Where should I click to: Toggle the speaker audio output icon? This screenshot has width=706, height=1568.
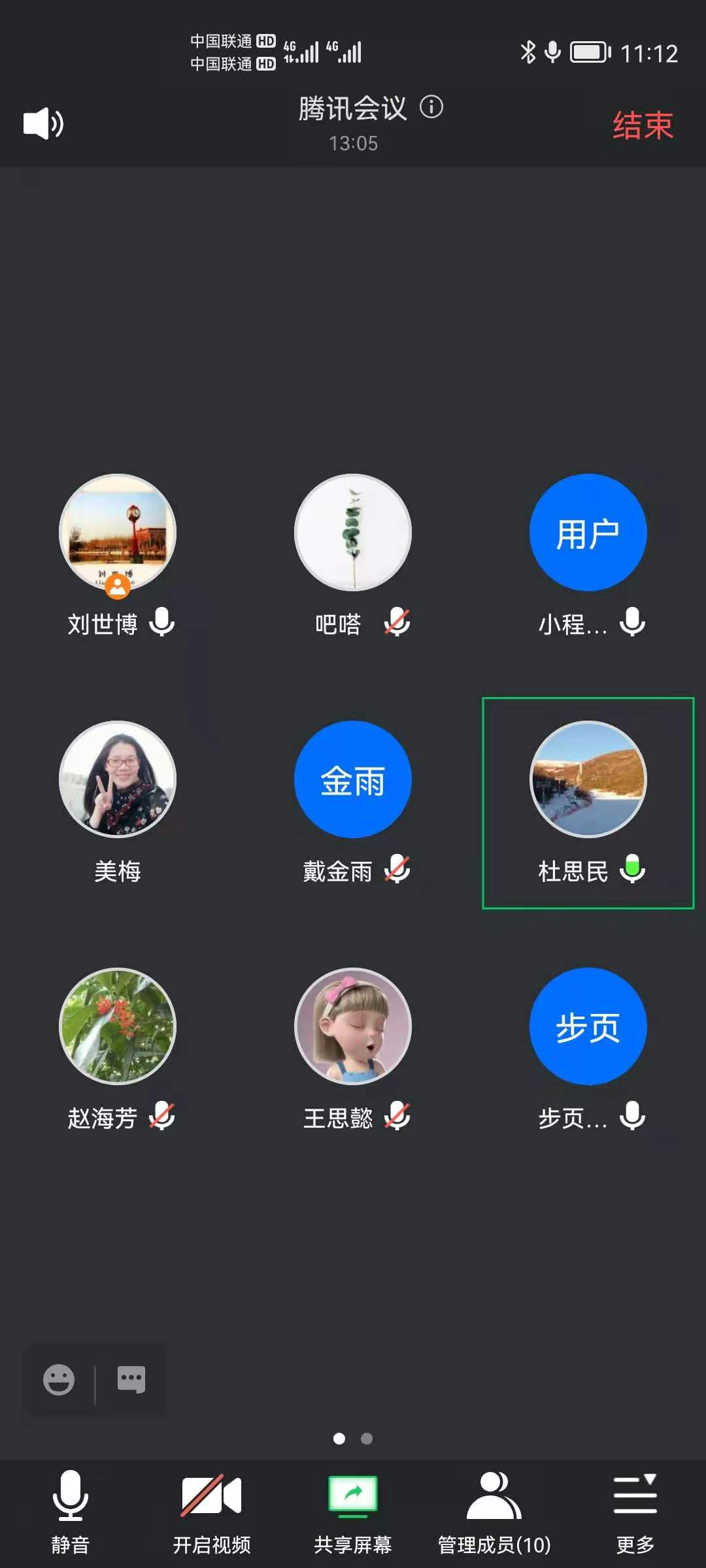(43, 123)
